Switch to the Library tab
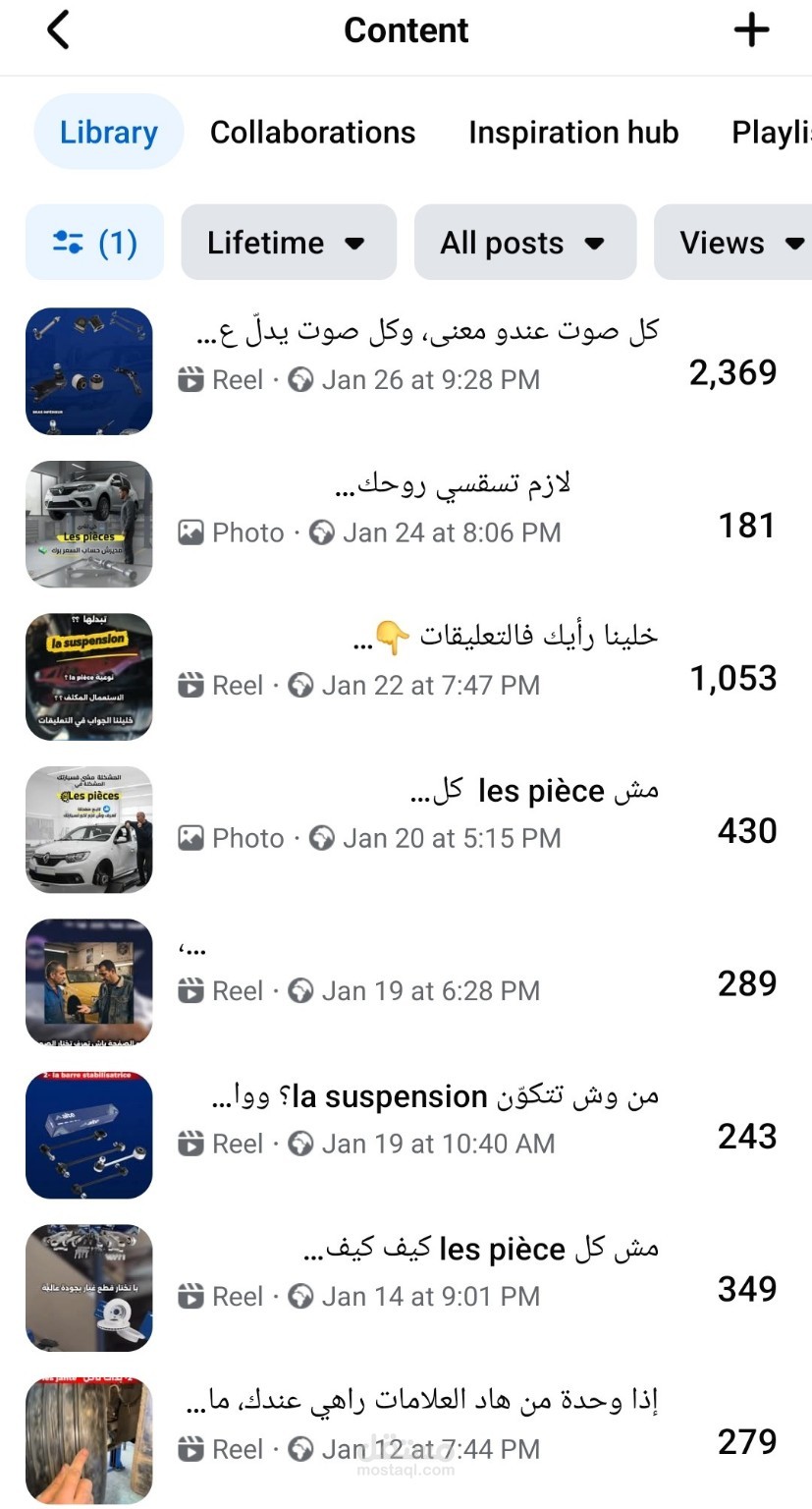This screenshot has width=812, height=1509. click(x=109, y=133)
